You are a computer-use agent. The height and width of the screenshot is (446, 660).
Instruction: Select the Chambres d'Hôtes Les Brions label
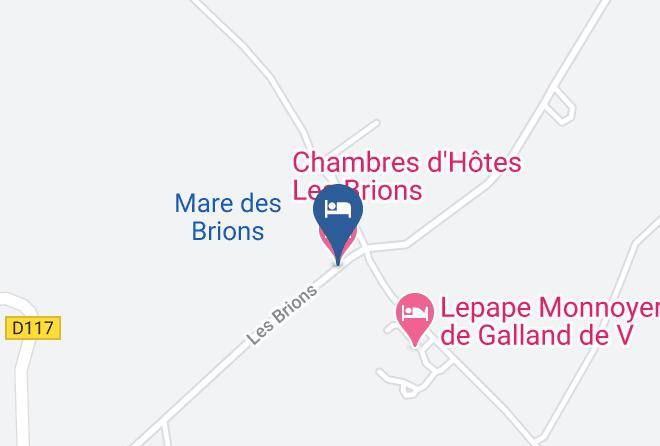tap(407, 176)
